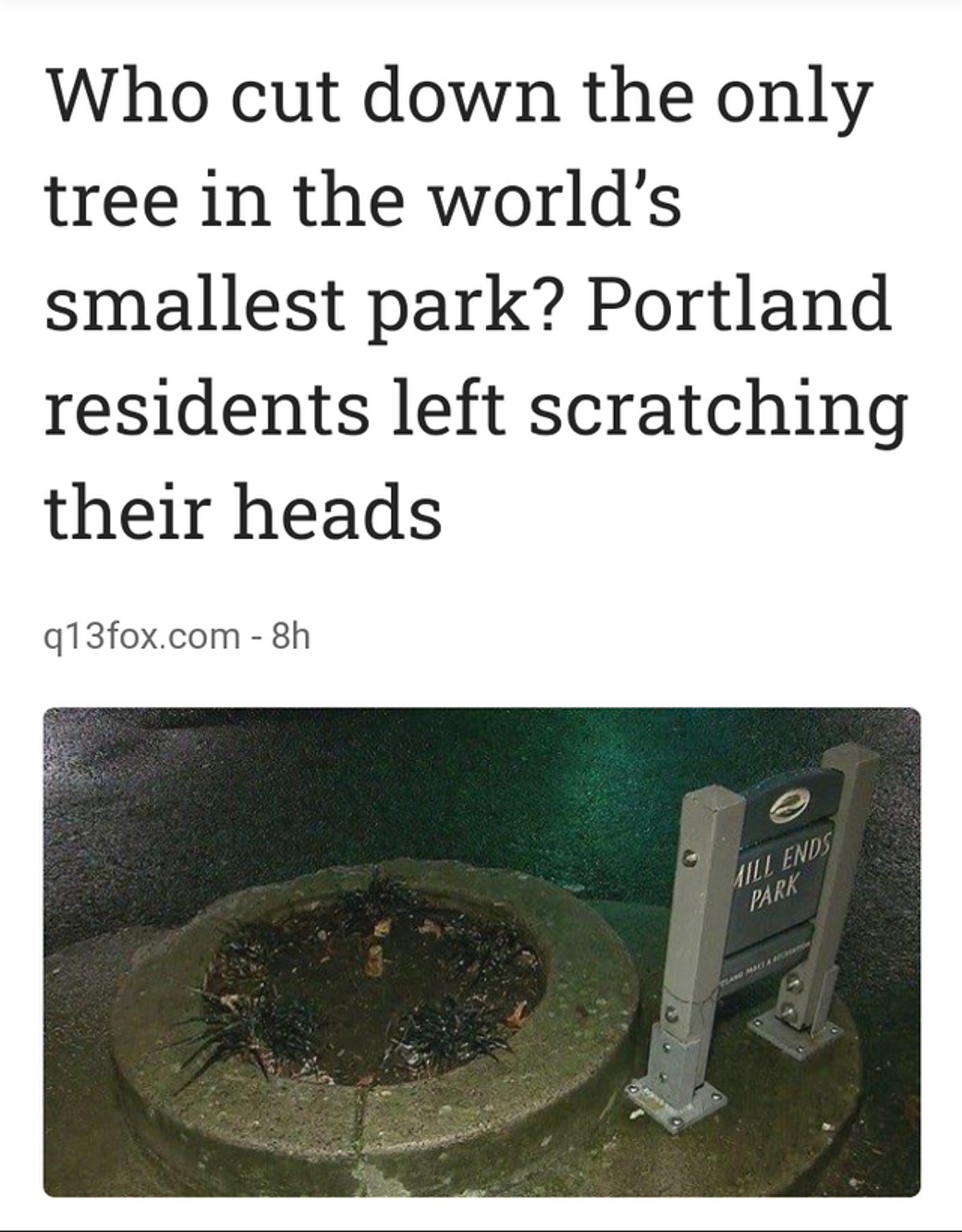
Task: Open the Portland smallest park tree article
Action: (473, 303)
